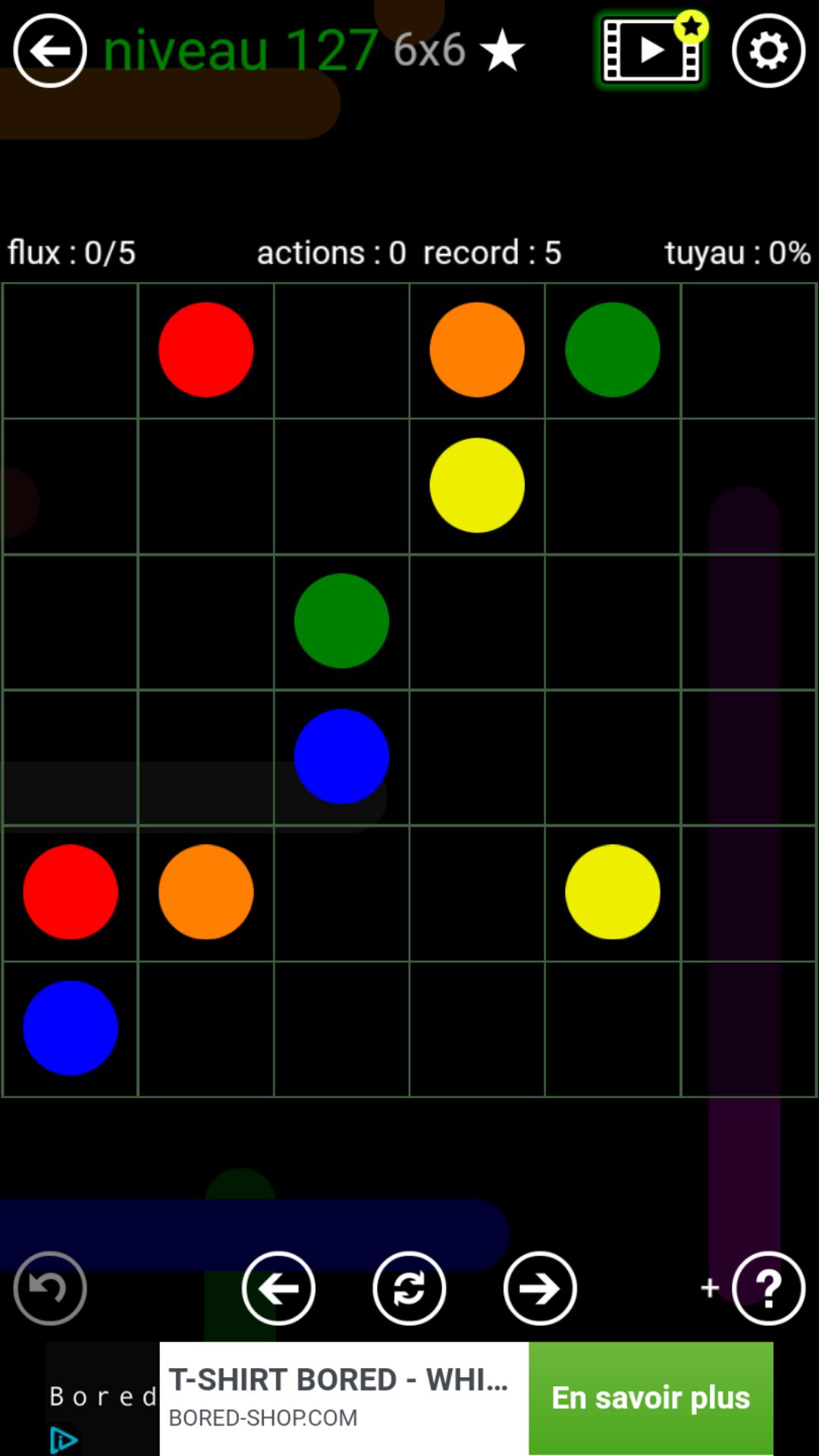Select the yellow dot in the second row
Viewport: 819px width, 1456px height.
477,485
